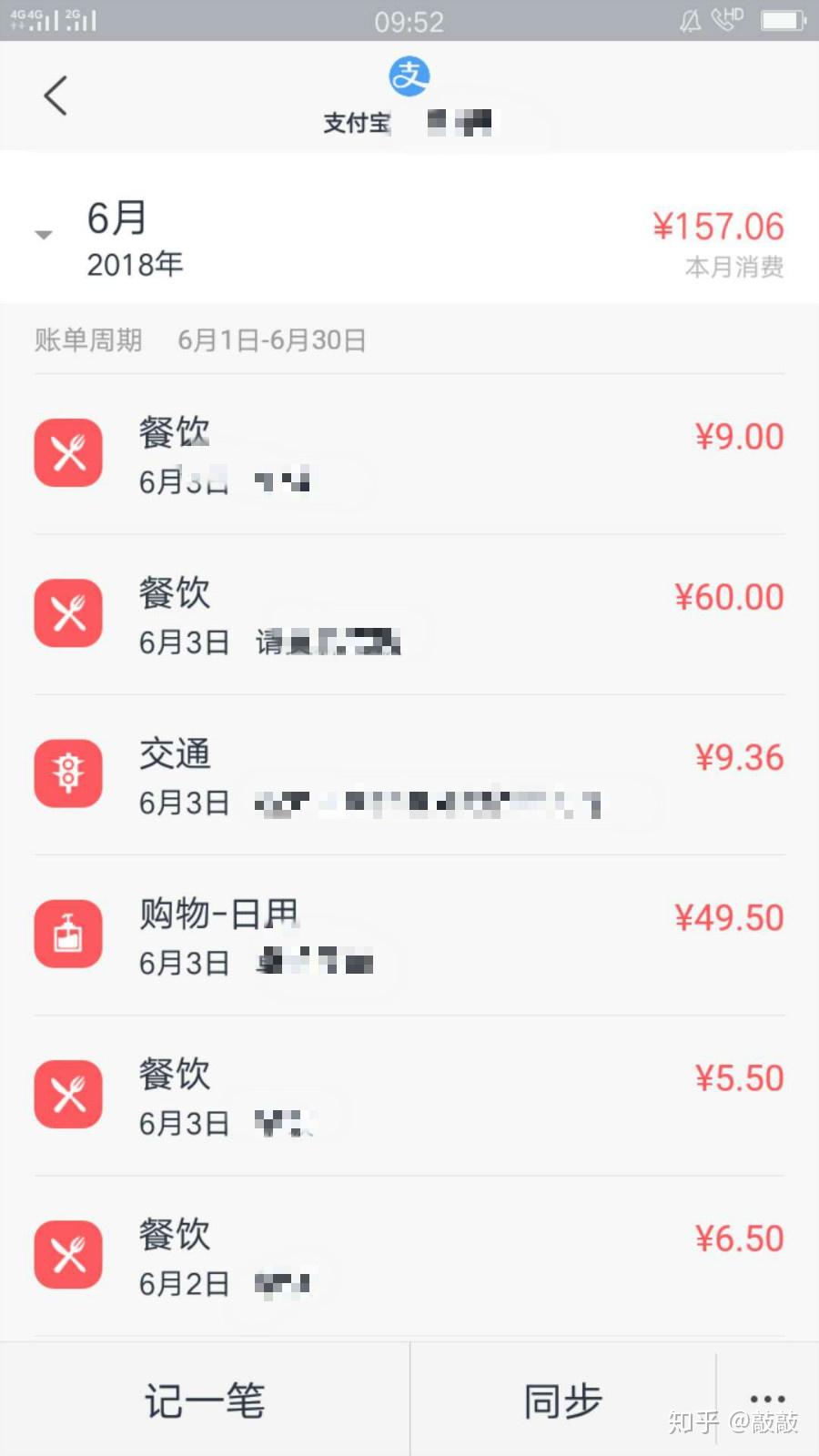Go back using the top-left arrow
Viewport: 819px width, 1456px height.
[x=56, y=96]
